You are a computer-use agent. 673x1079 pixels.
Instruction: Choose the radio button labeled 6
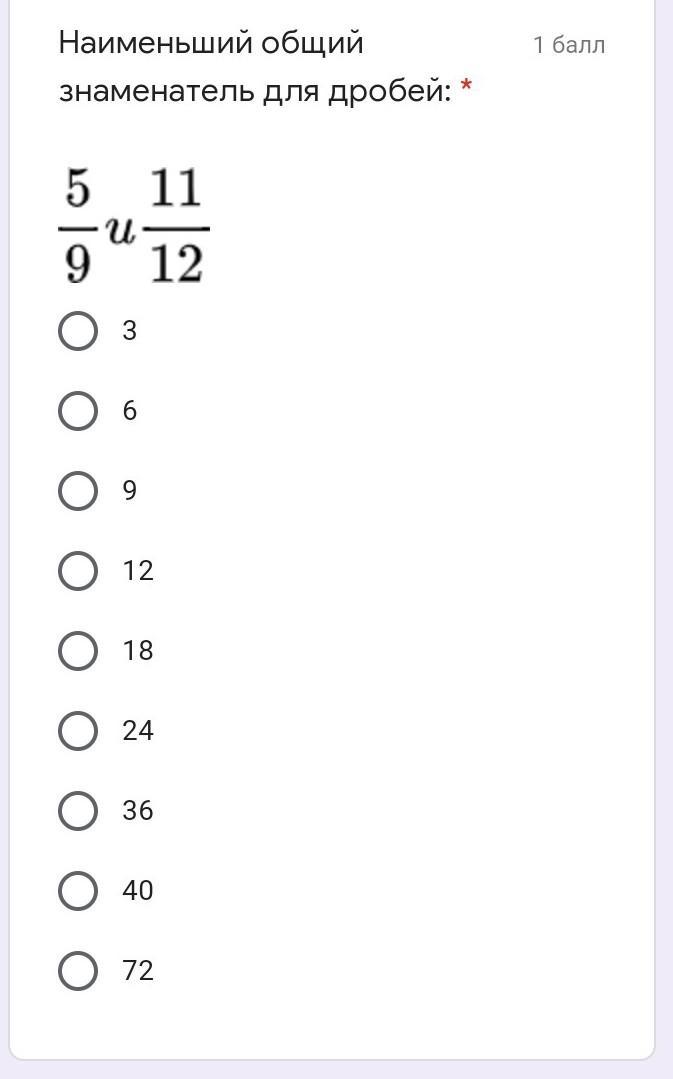tap(78, 411)
